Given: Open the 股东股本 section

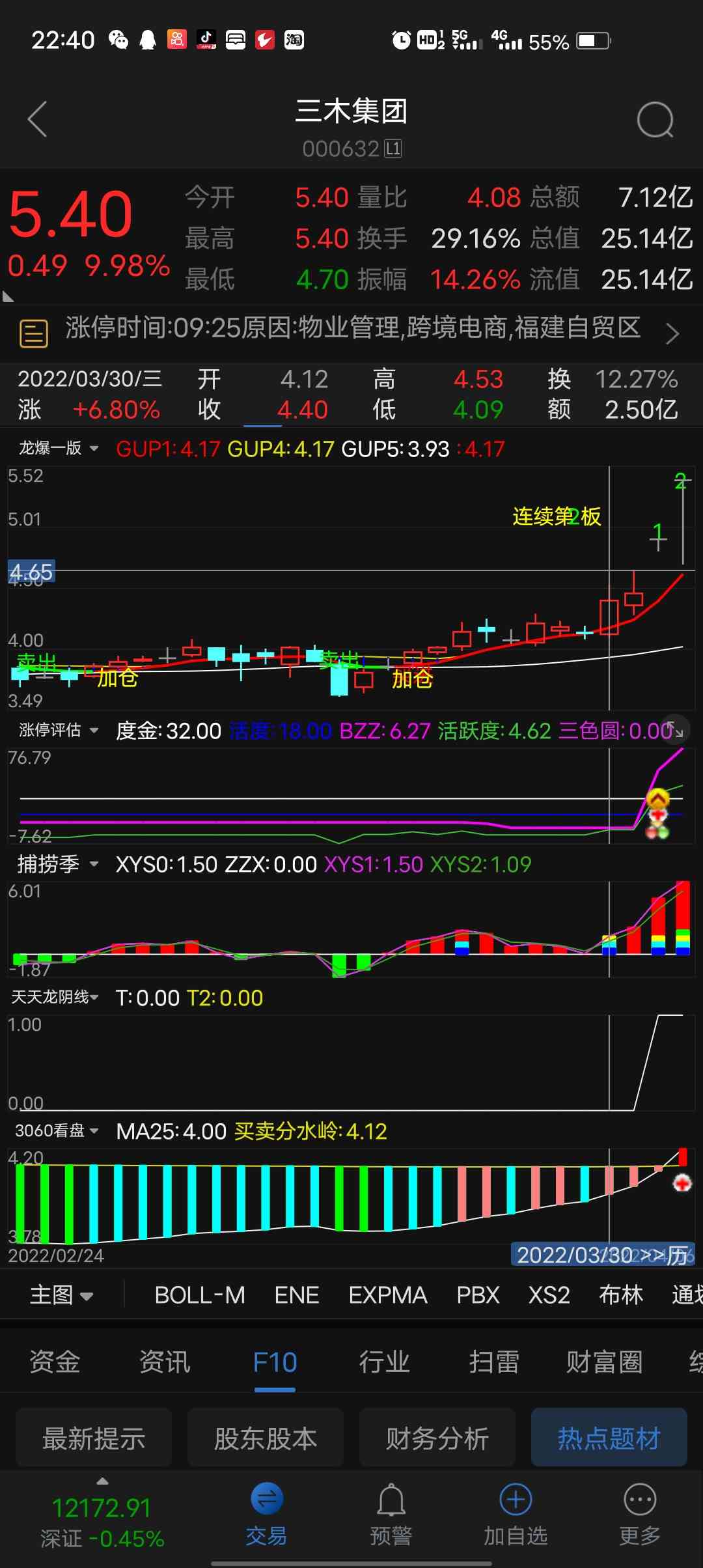Looking at the screenshot, I should coord(266,1438).
